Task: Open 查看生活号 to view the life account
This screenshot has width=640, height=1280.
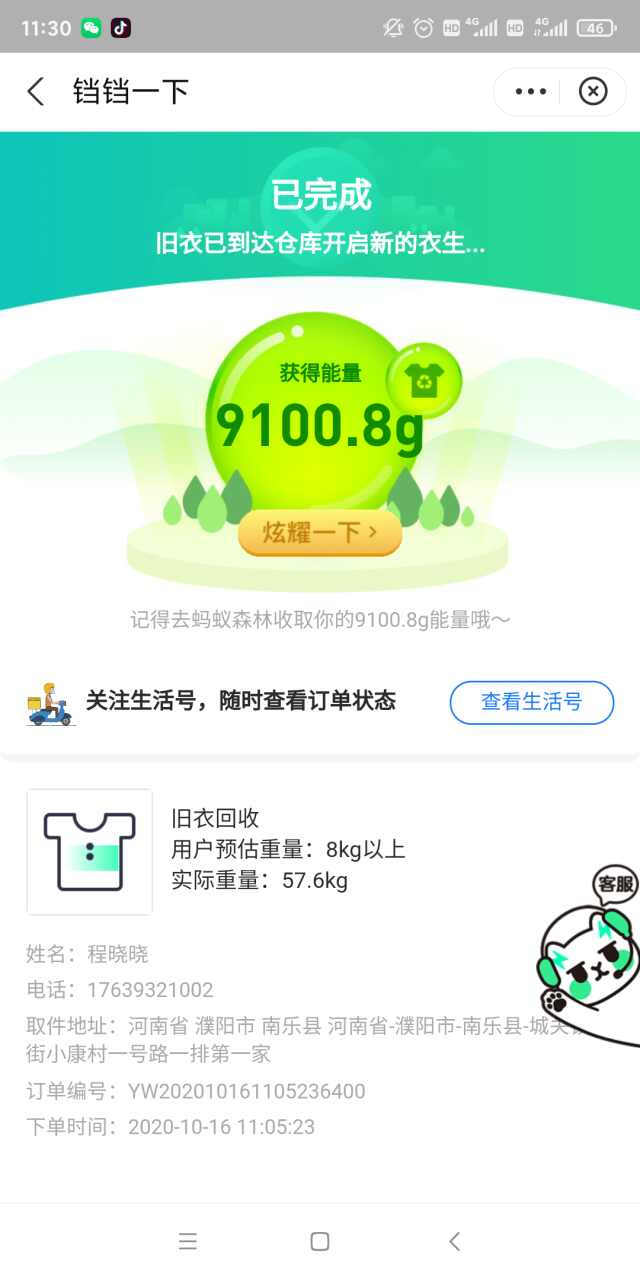Action: click(x=531, y=702)
